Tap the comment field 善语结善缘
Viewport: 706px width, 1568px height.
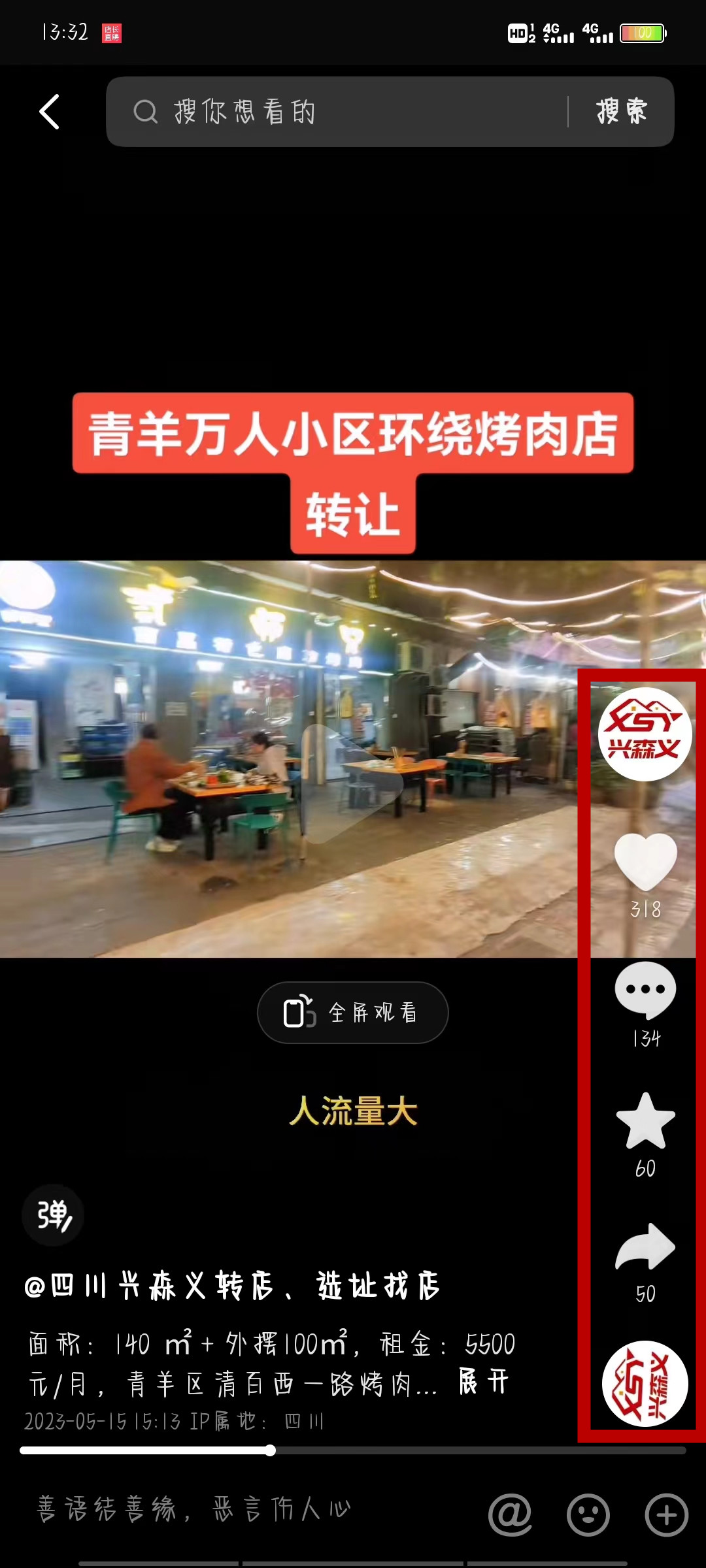(x=196, y=1510)
